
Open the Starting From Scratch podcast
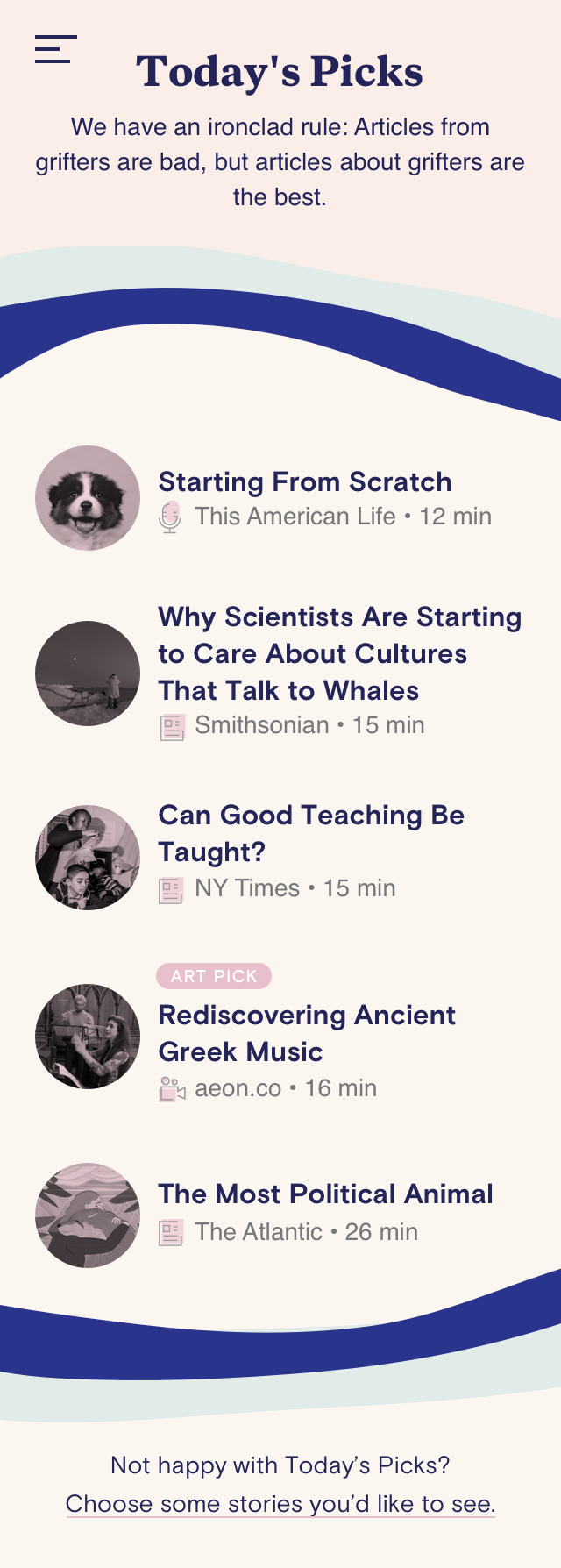tap(304, 482)
